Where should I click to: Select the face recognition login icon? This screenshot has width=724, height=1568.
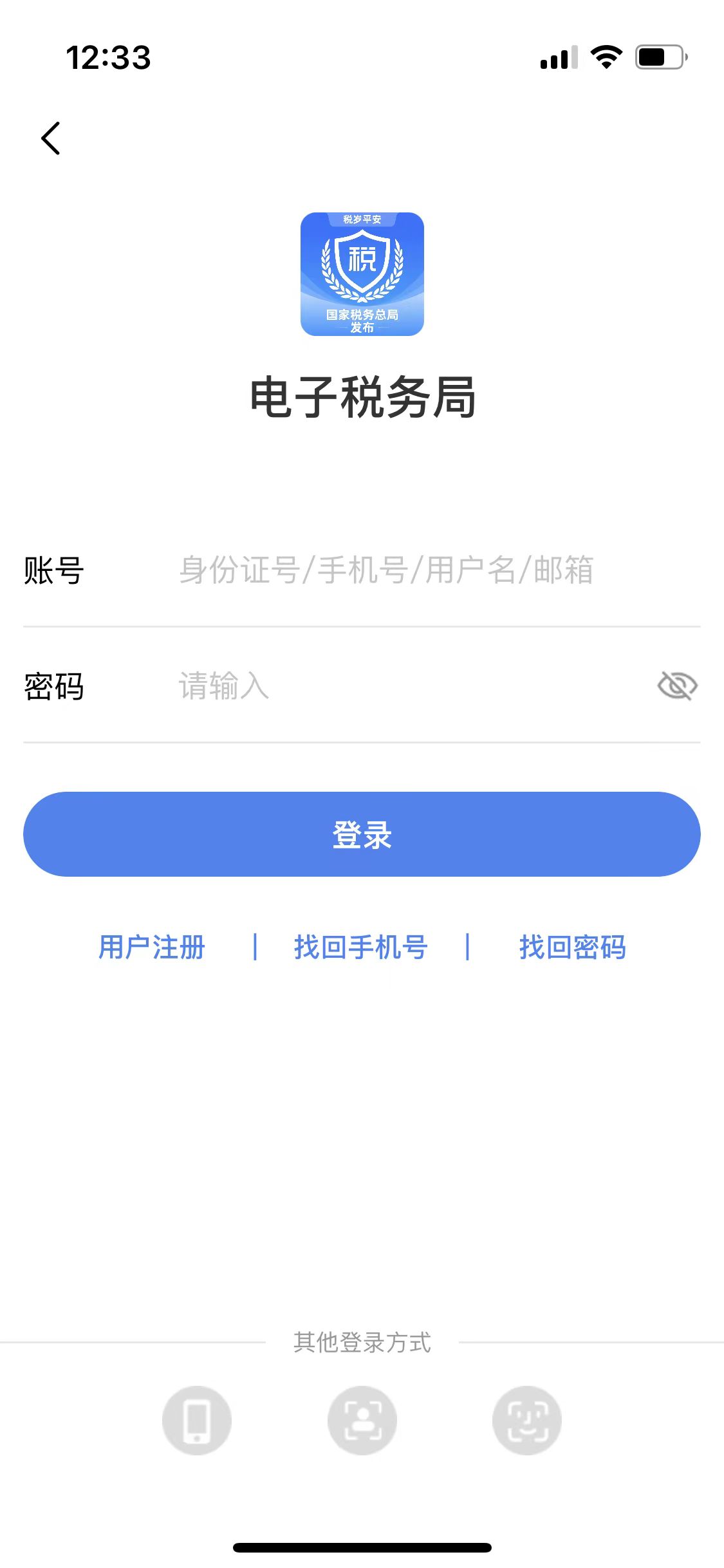point(362,1419)
